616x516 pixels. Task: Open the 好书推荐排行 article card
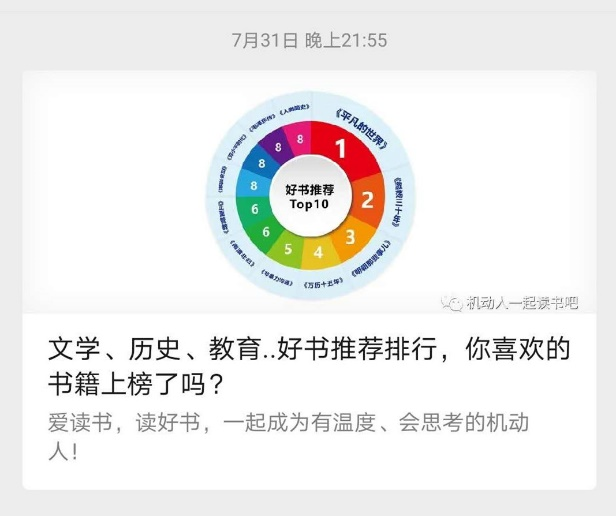pyautogui.click(x=309, y=366)
